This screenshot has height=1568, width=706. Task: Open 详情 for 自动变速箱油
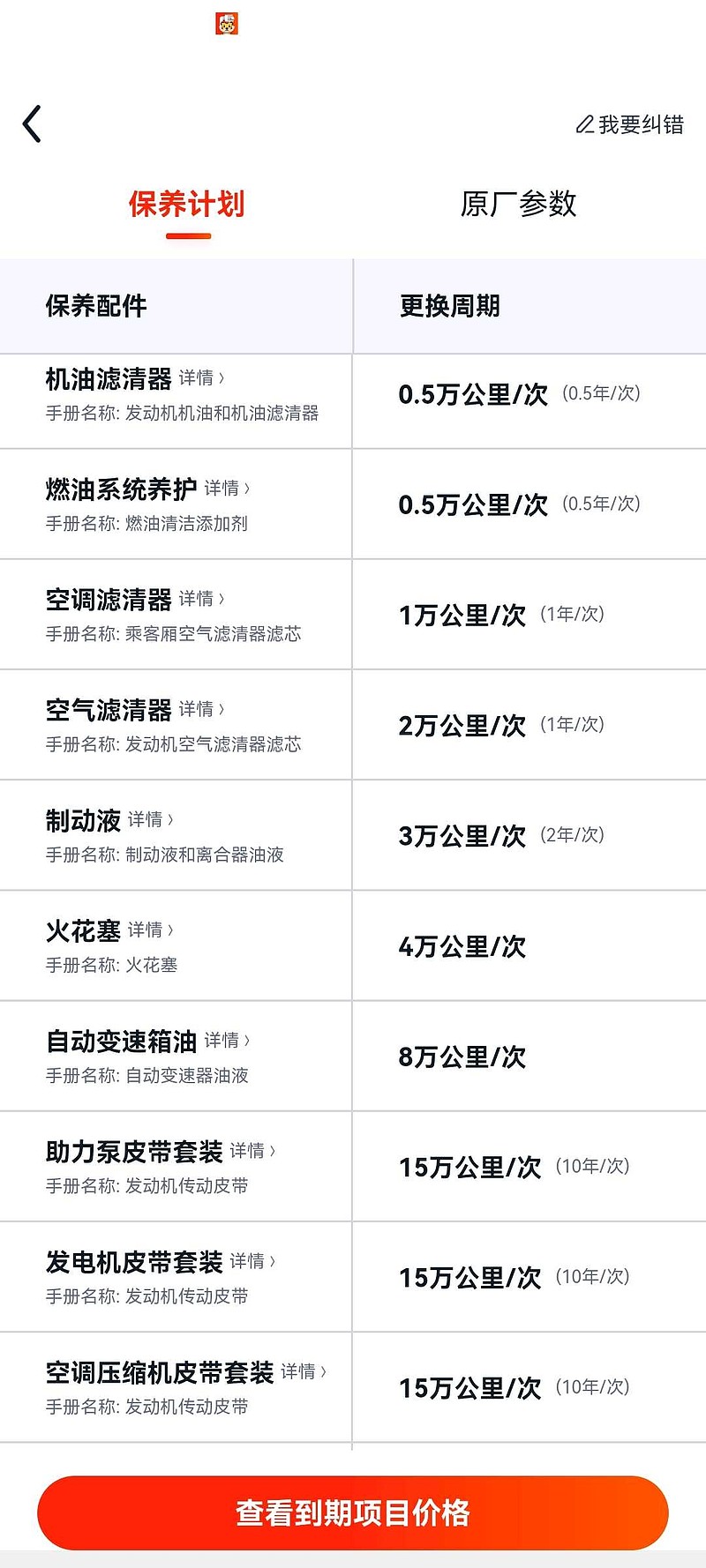(x=228, y=1041)
